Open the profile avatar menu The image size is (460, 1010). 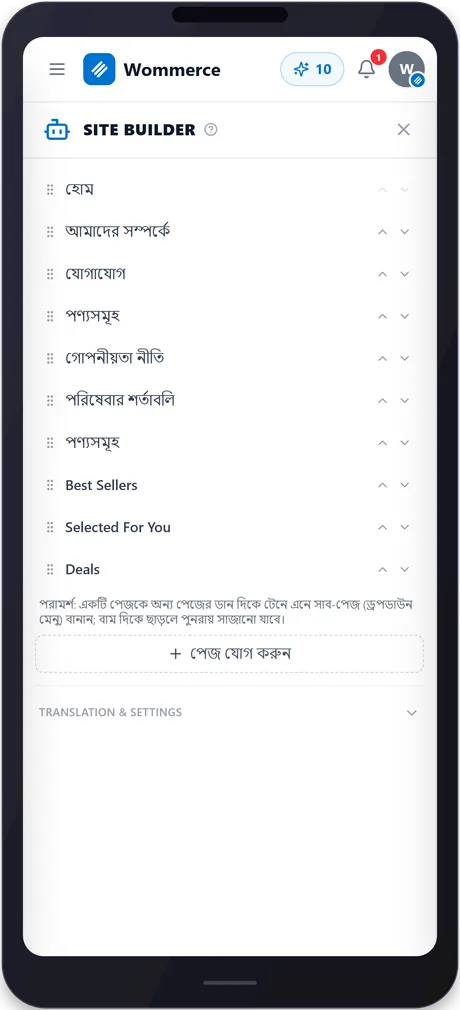point(407,69)
